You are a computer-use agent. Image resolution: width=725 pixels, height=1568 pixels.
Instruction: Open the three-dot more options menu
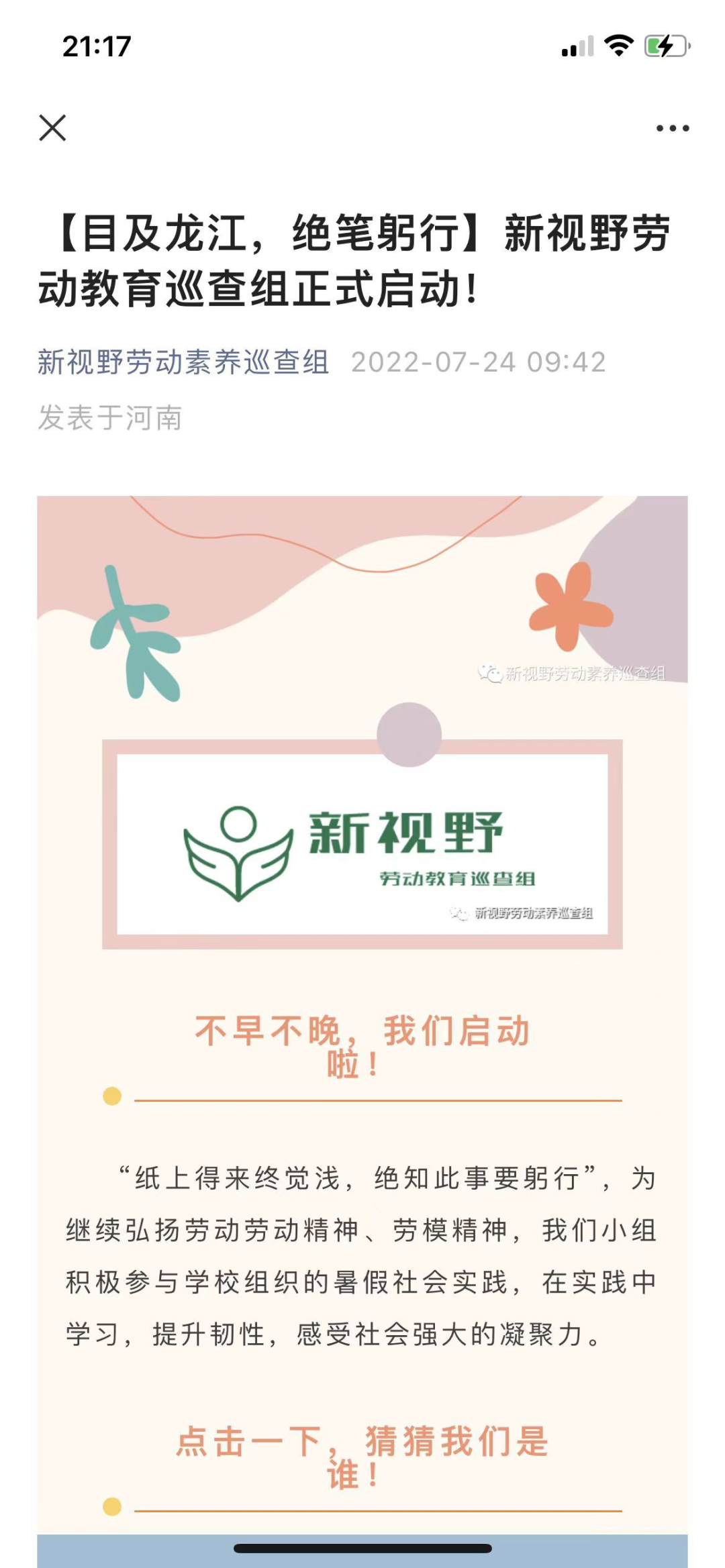pos(672,128)
